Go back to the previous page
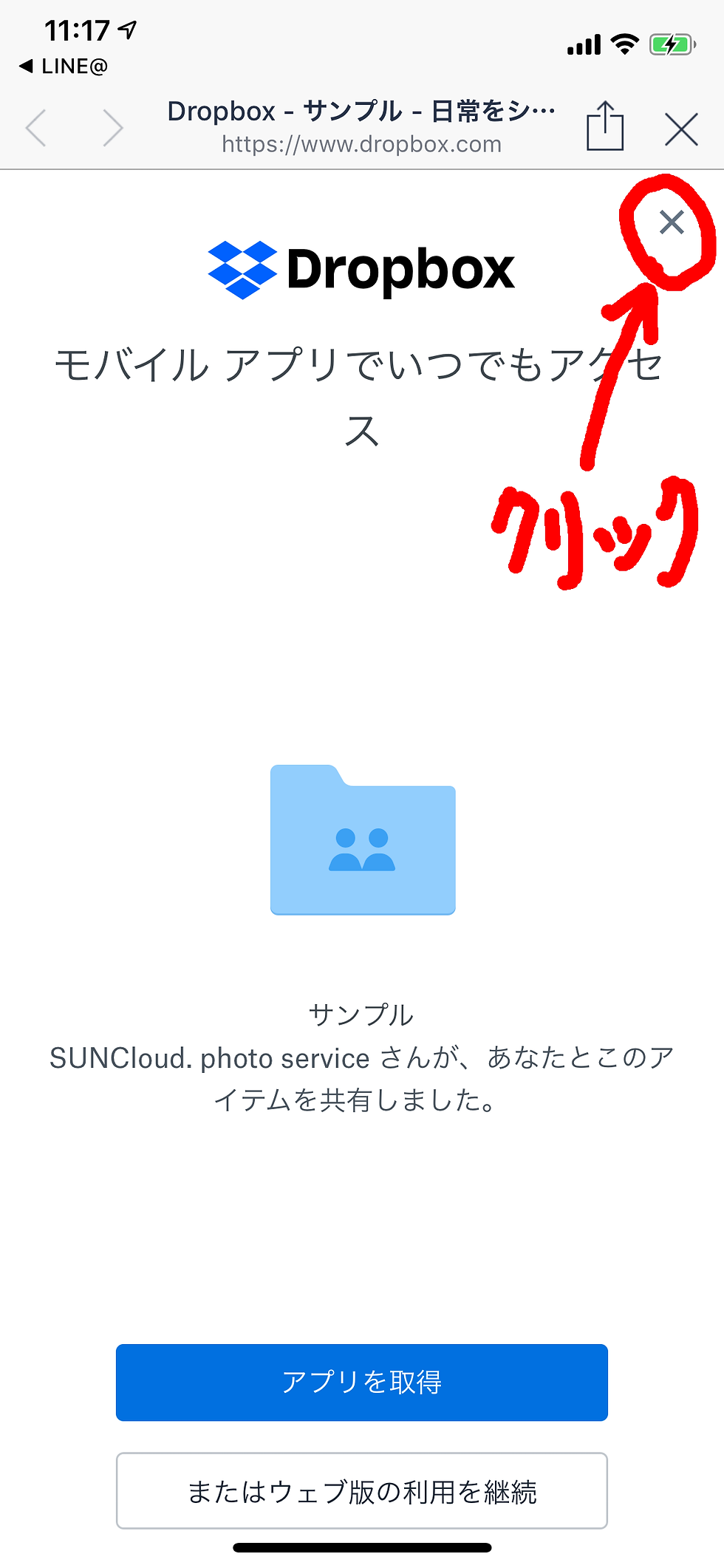This screenshot has height=1568, width=724. tap(37, 128)
